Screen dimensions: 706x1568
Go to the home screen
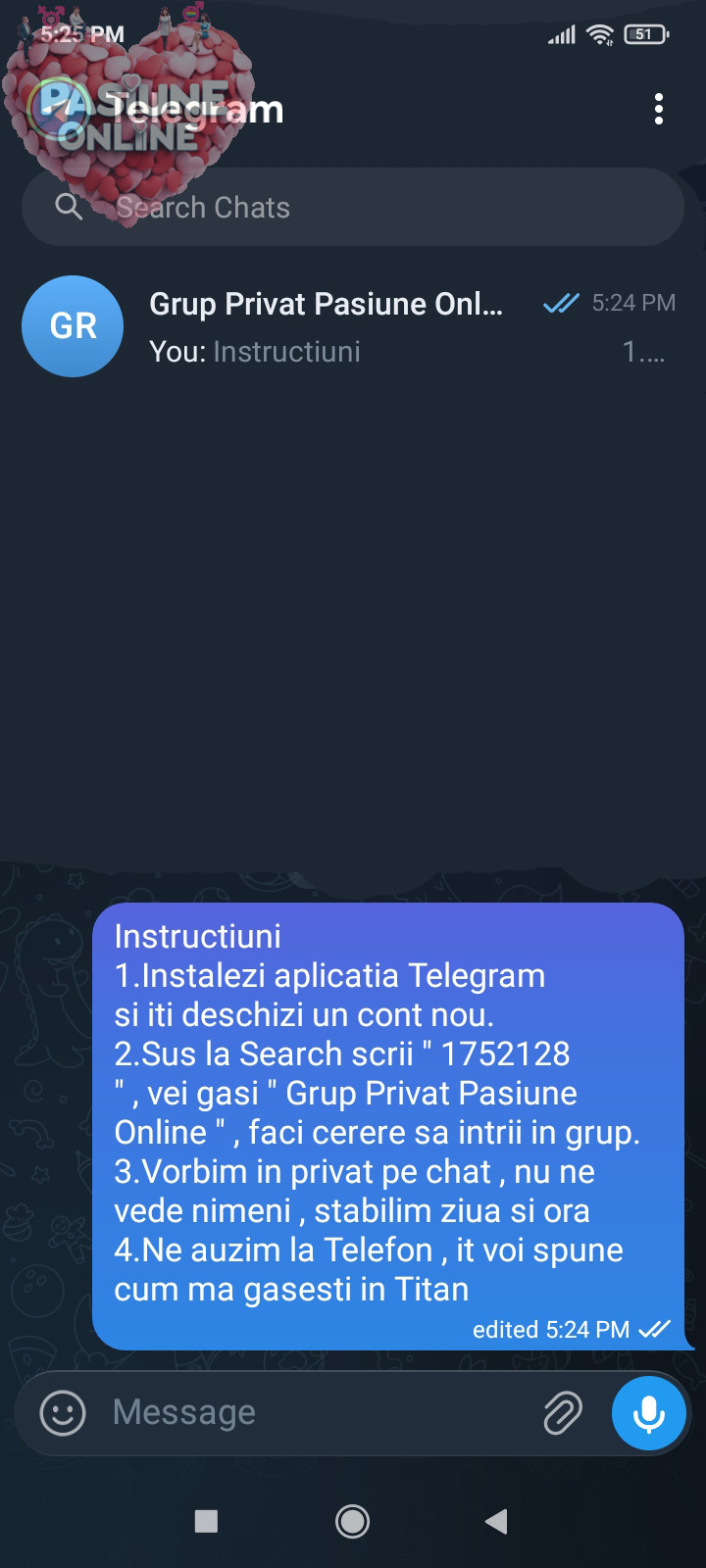(352, 1521)
